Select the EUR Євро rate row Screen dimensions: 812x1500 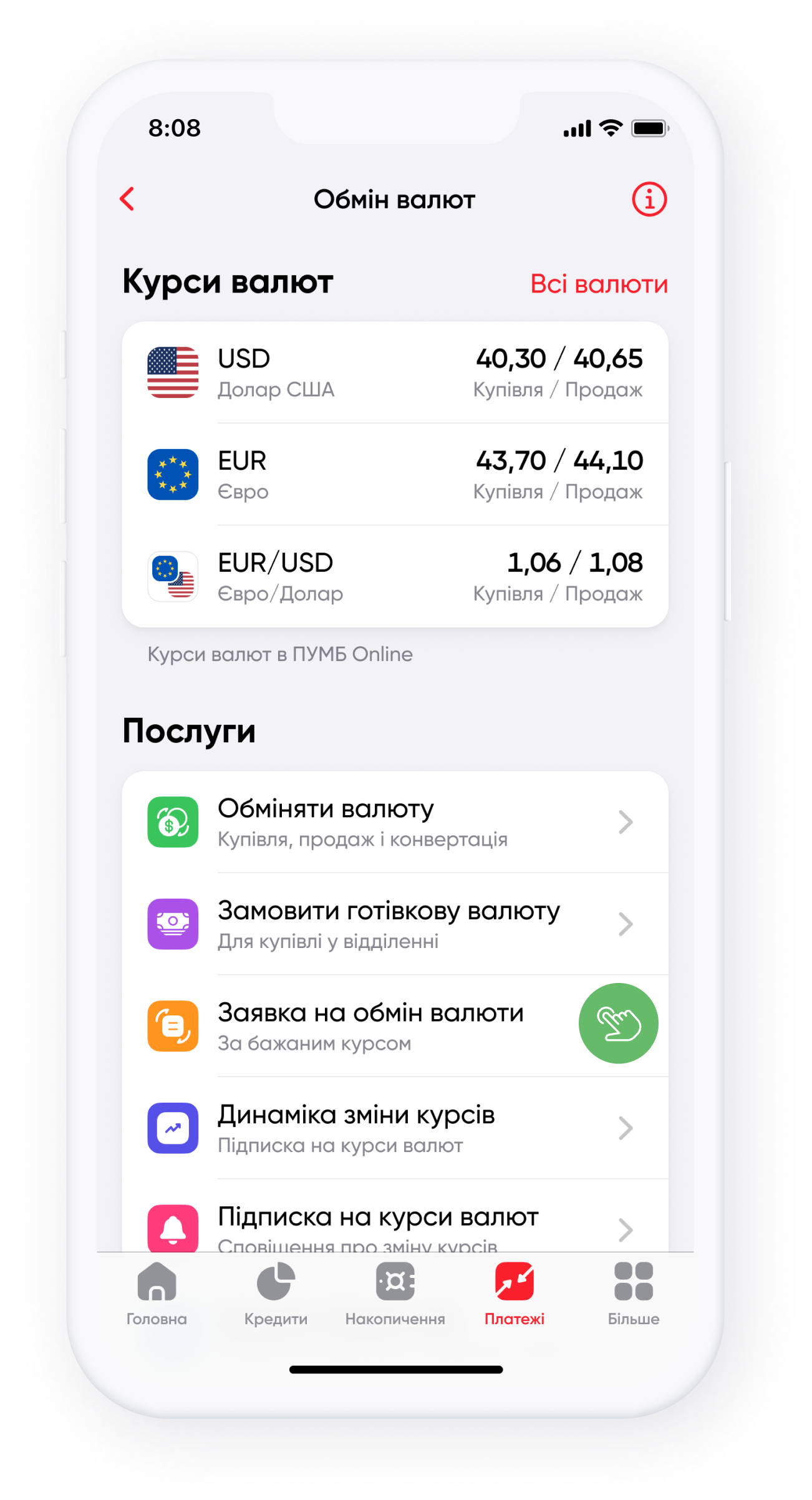pos(395,475)
